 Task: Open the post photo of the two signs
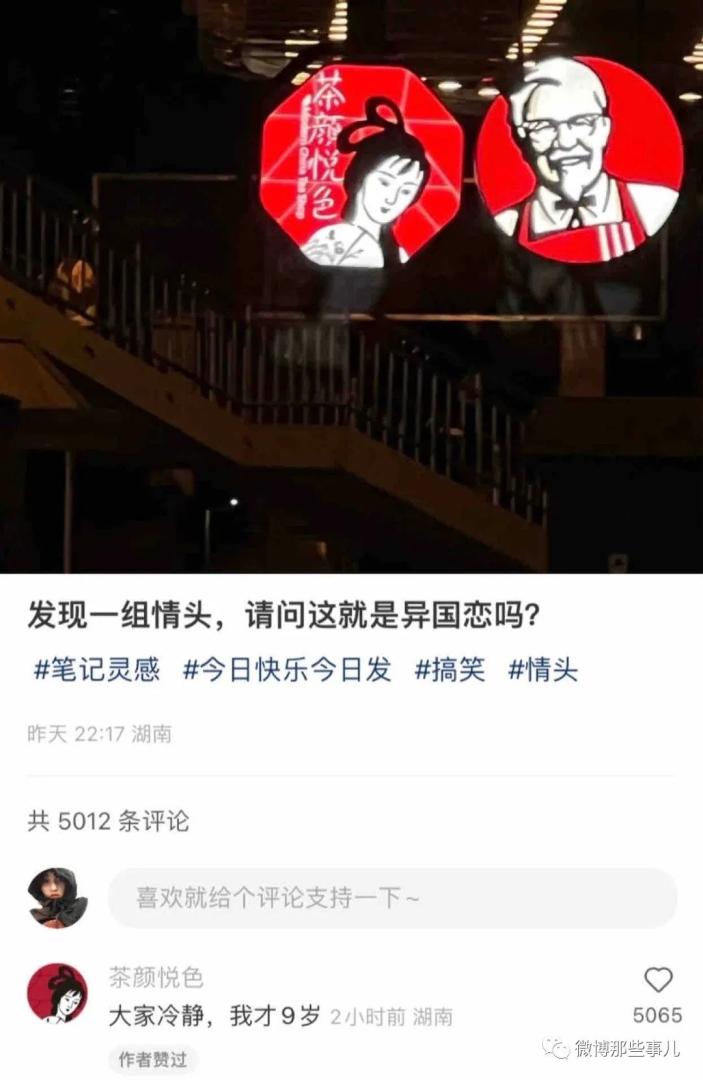click(x=351, y=286)
